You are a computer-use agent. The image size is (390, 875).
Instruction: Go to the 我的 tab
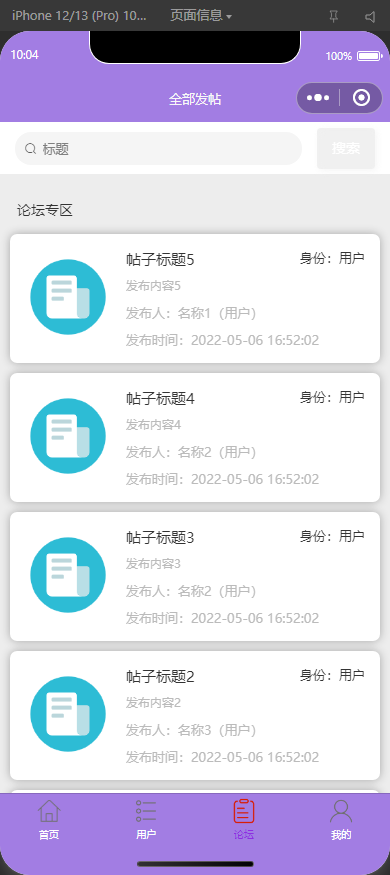[341, 819]
